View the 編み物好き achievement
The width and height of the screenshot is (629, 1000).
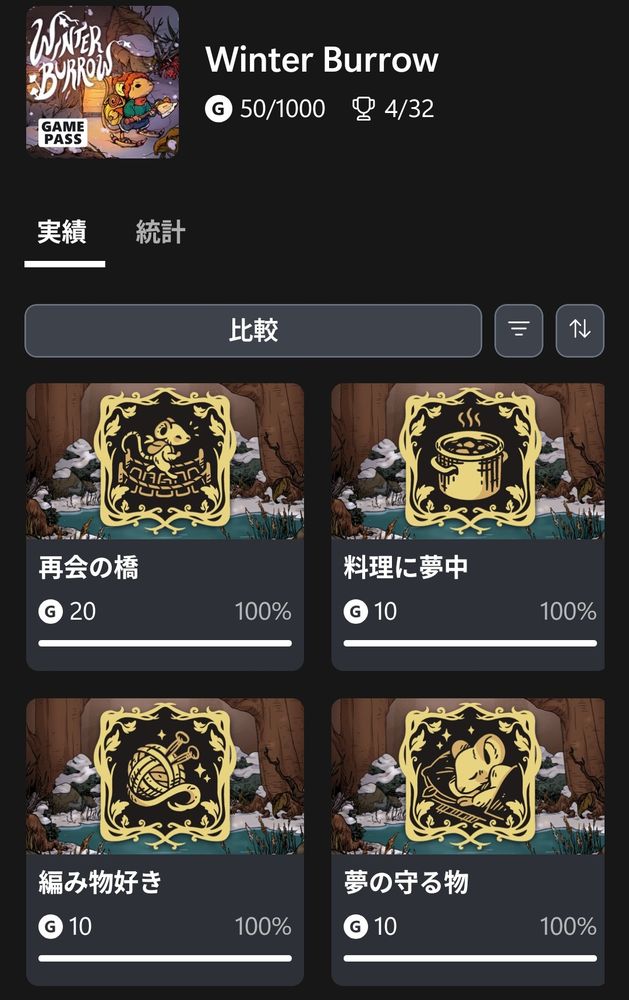point(164,840)
